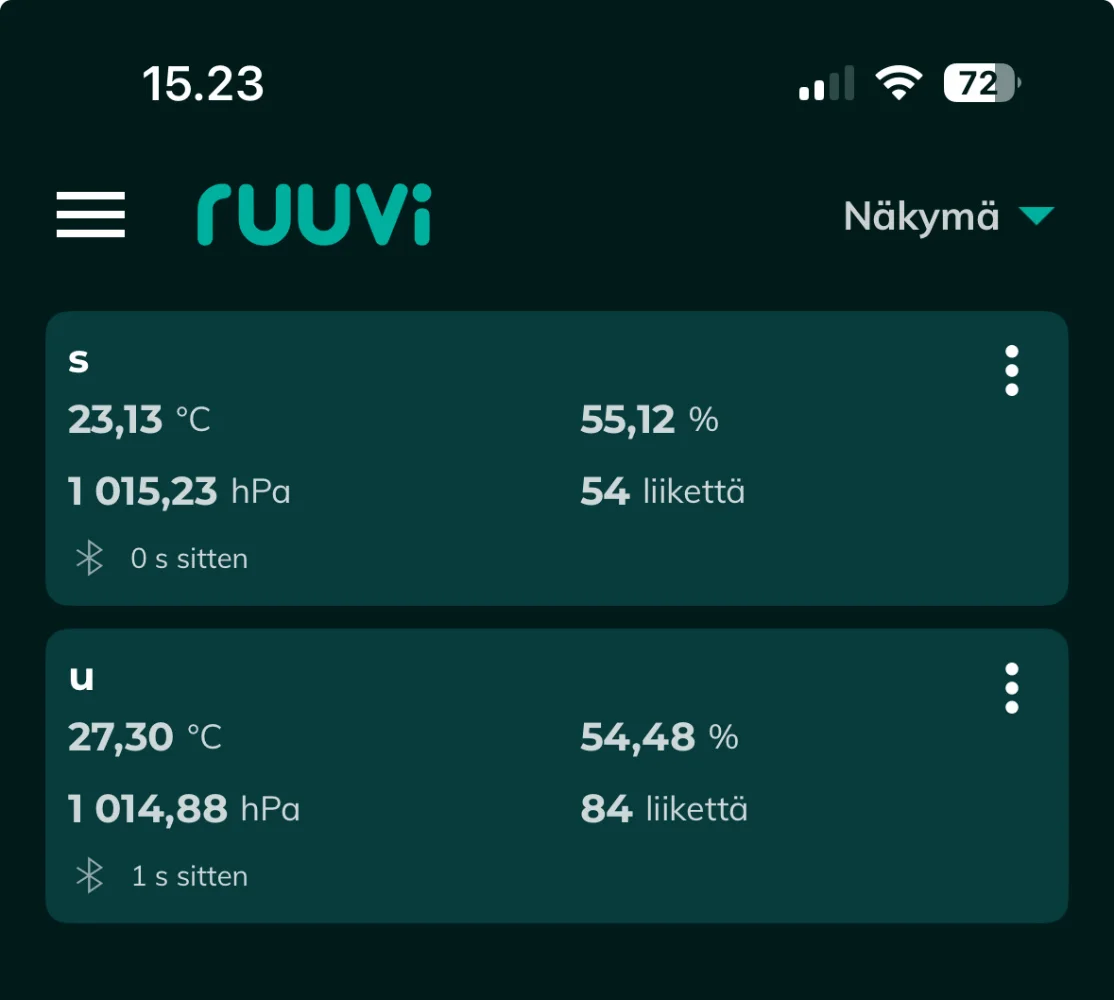Open the hamburger drawer menu
Image resolution: width=1114 pixels, height=1000 pixels.
[x=90, y=215]
